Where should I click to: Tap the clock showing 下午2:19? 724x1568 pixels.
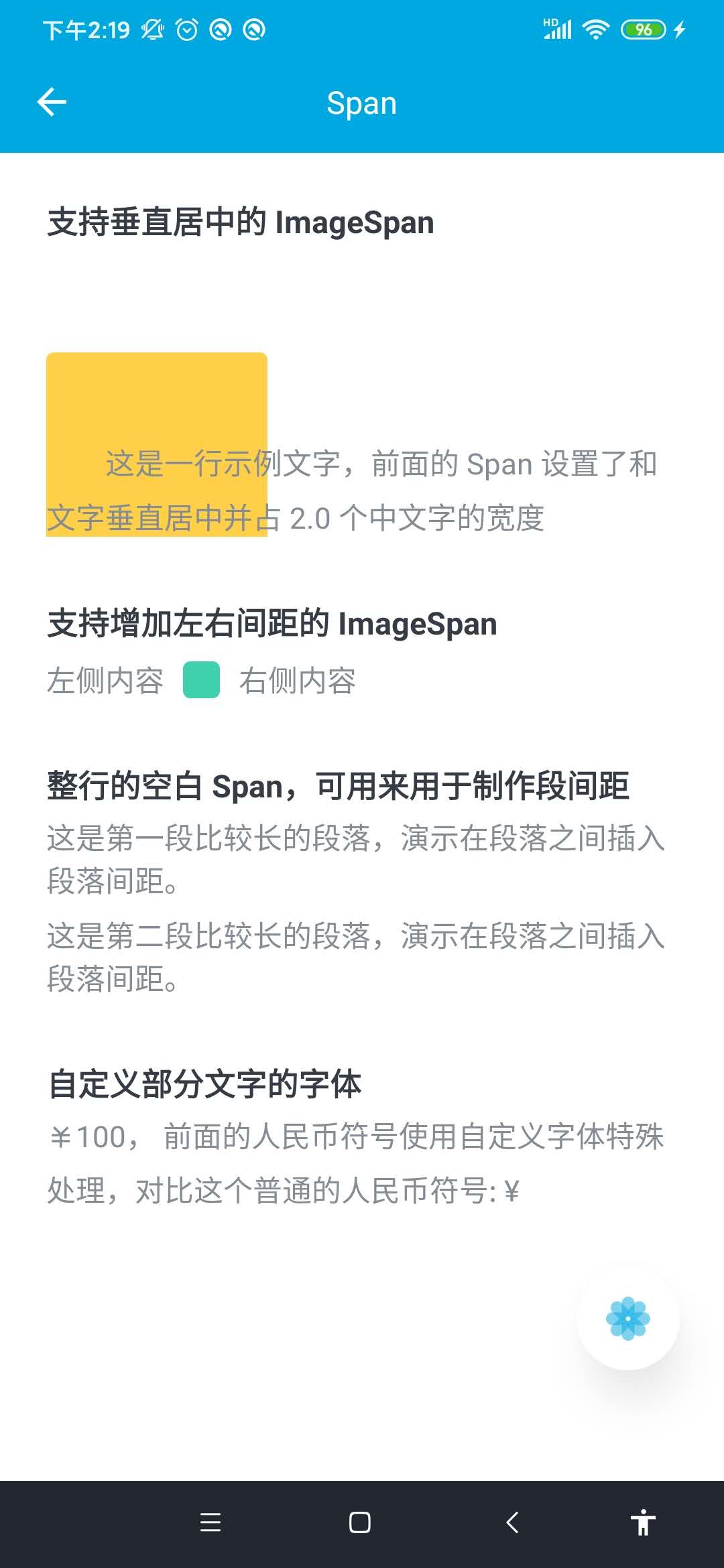click(x=86, y=29)
